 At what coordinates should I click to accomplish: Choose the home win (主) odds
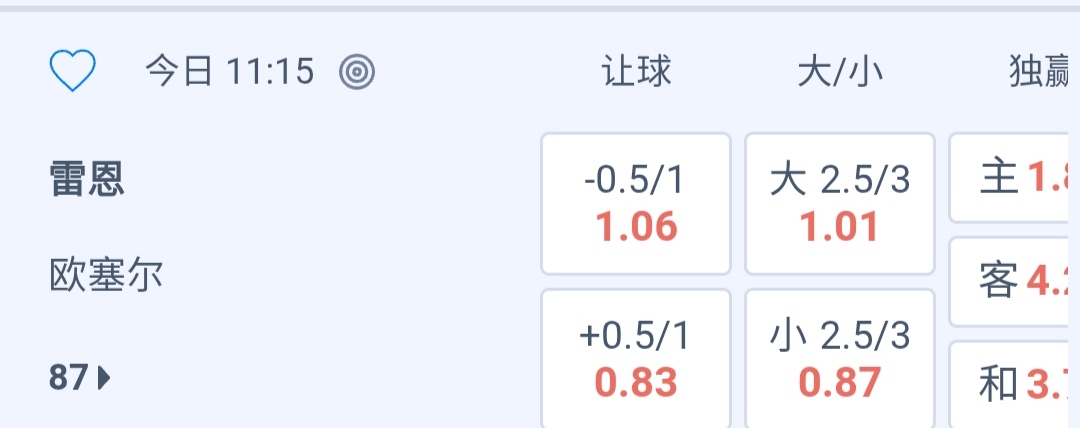(1015, 178)
